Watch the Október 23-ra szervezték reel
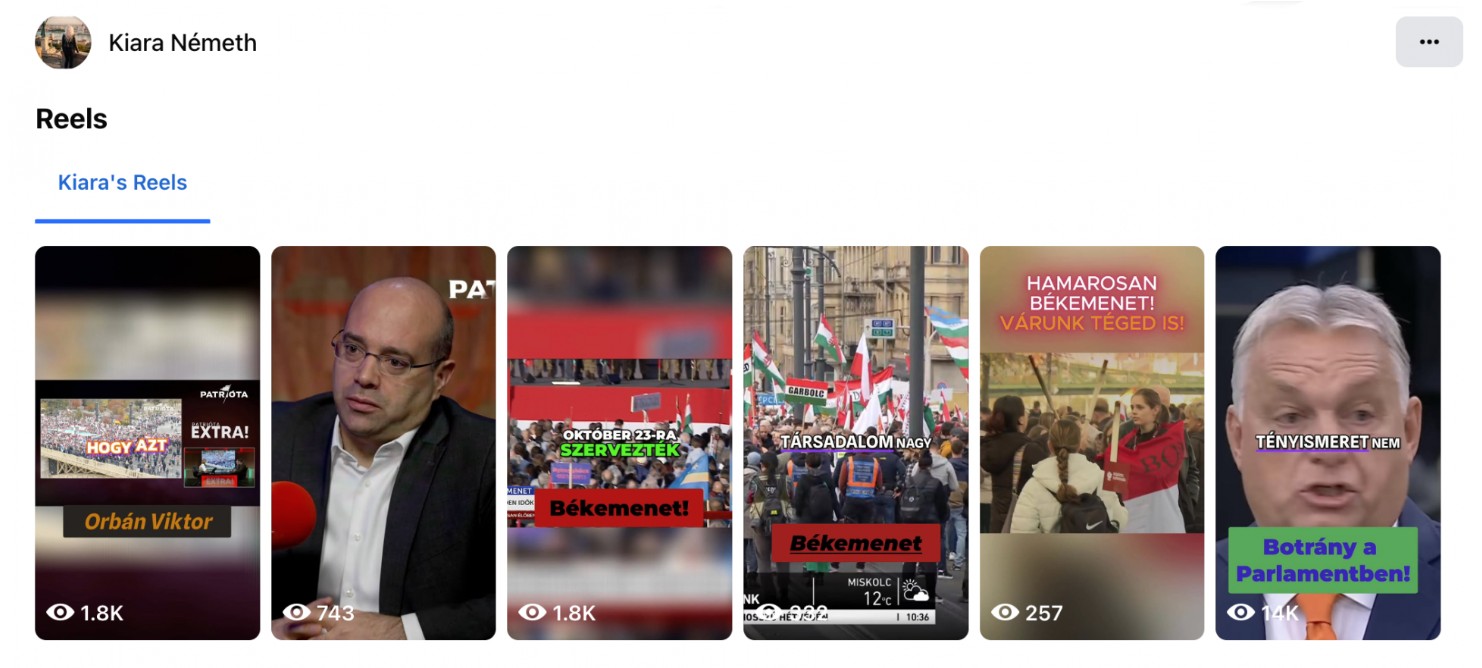Screen dimensions: 1482x668 click(x=619, y=442)
